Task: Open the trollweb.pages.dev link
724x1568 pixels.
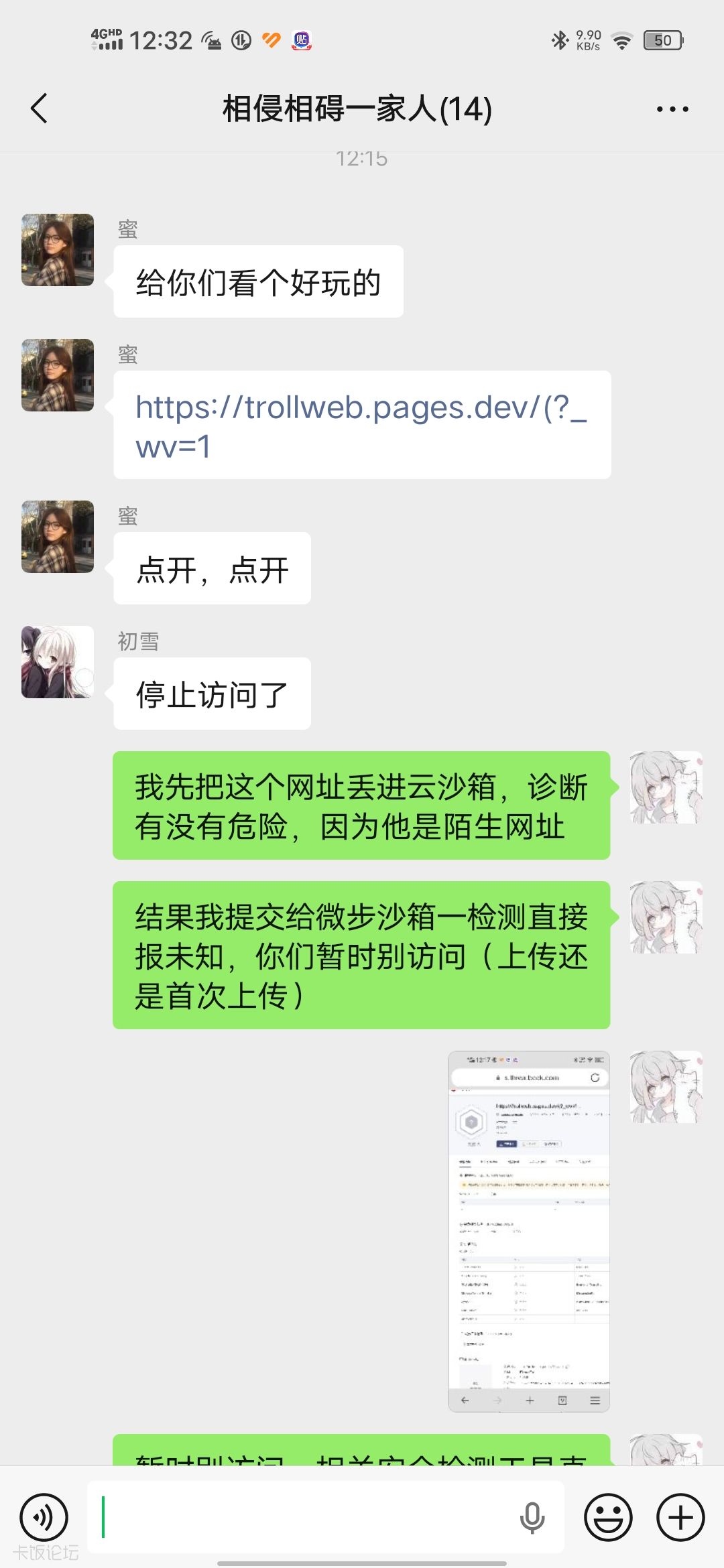Action: pyautogui.click(x=361, y=426)
